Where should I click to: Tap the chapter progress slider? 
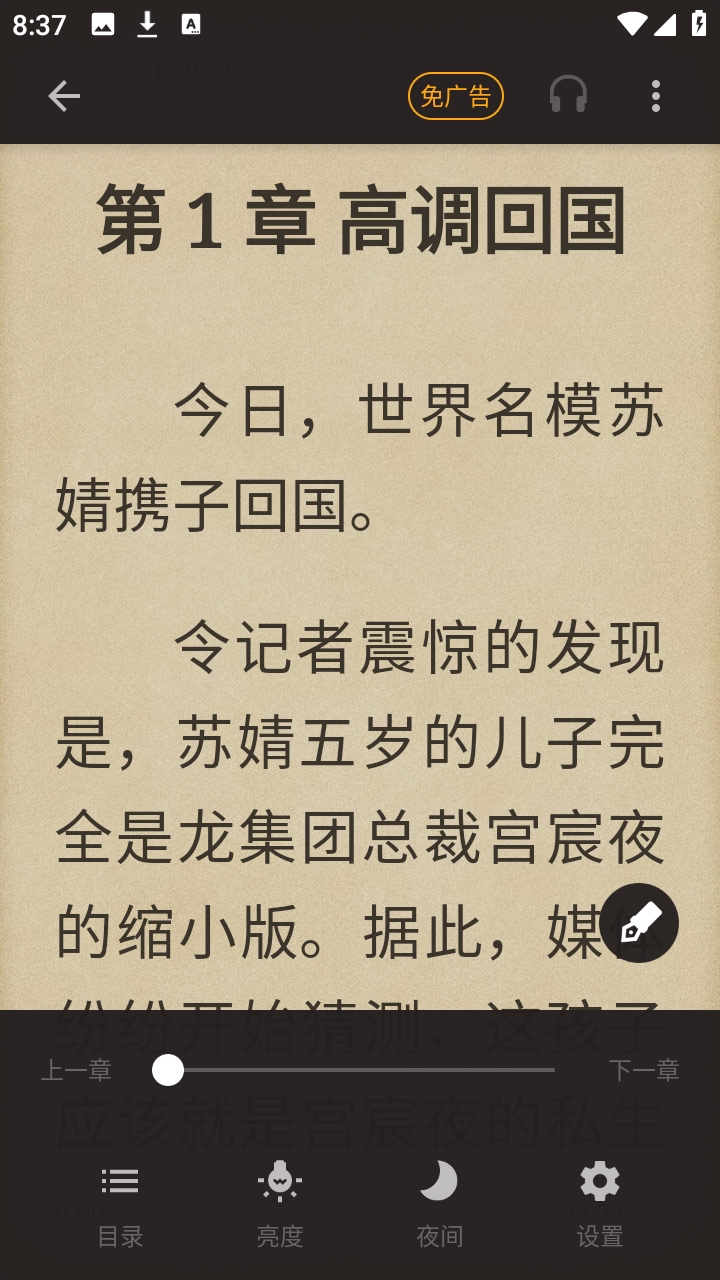click(360, 1070)
